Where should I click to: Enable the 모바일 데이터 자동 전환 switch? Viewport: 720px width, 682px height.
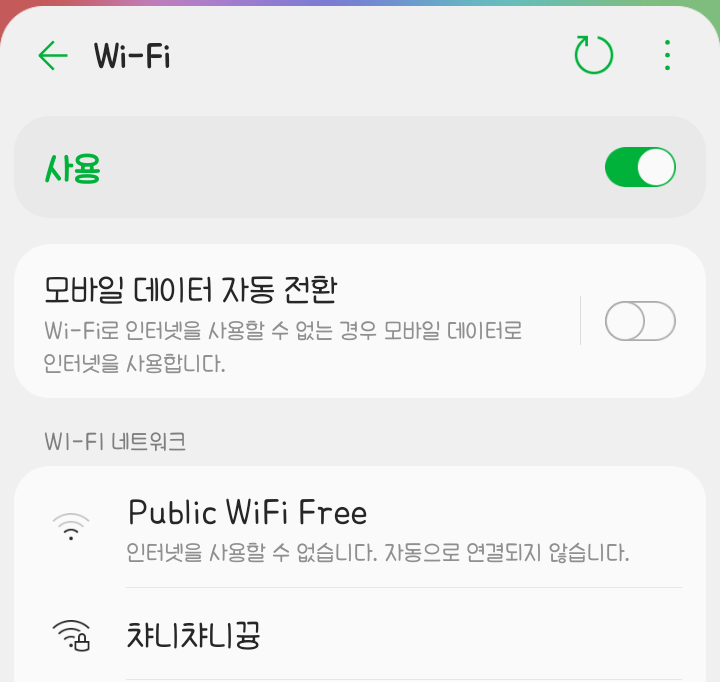[x=640, y=322]
